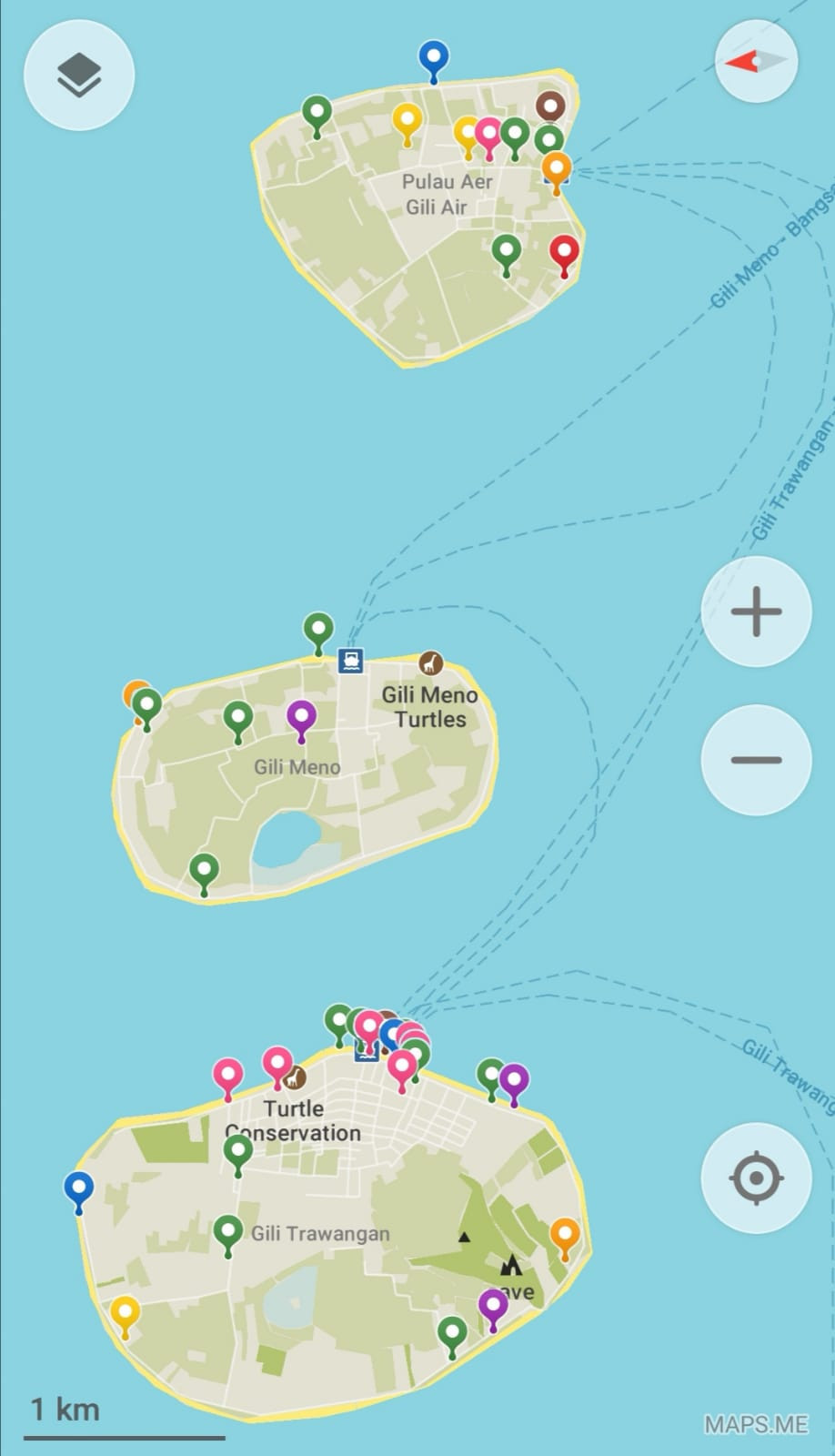Select the blue pin north of Gili Air

click(x=434, y=61)
